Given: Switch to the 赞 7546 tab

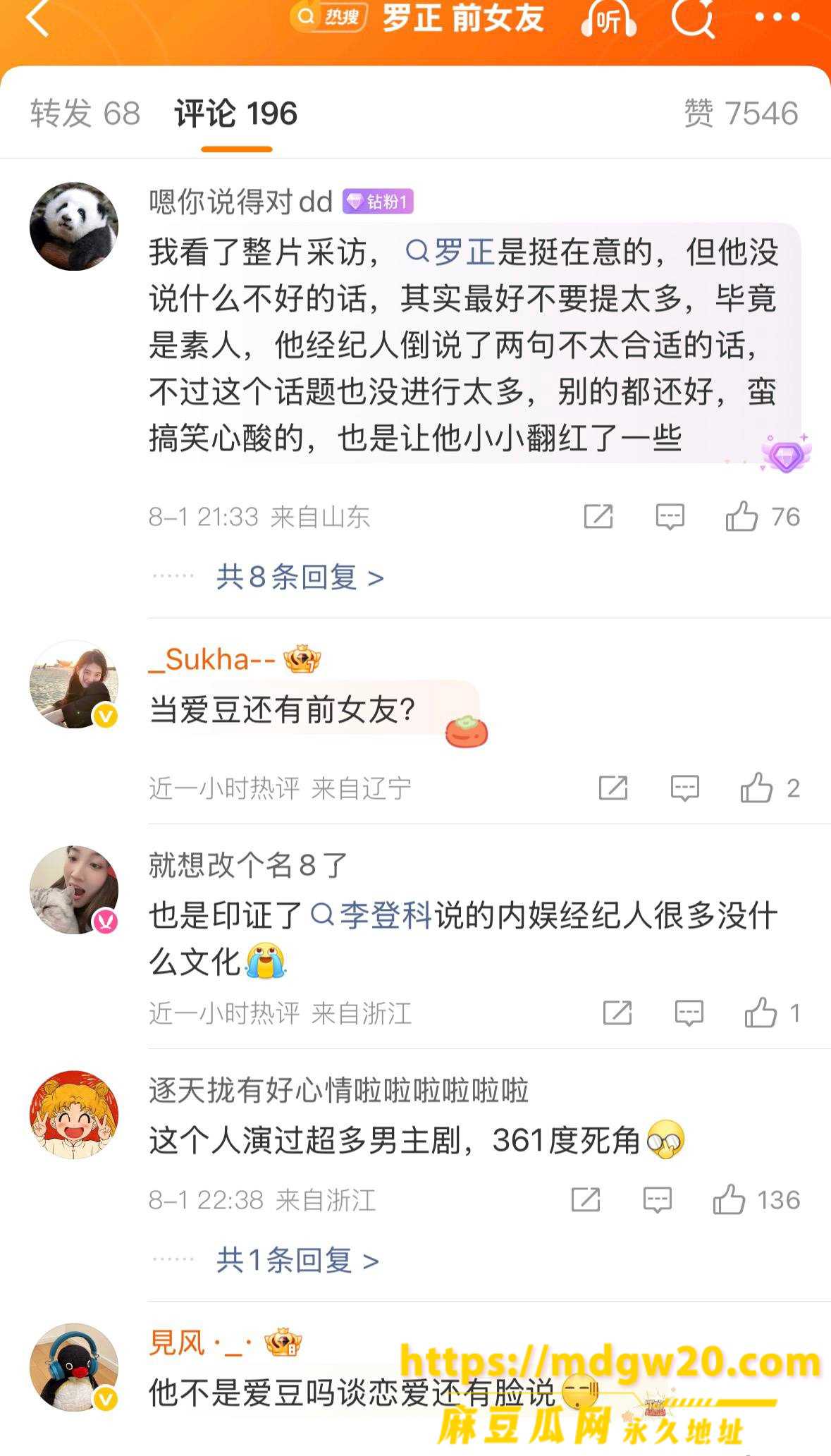Looking at the screenshot, I should click(741, 114).
